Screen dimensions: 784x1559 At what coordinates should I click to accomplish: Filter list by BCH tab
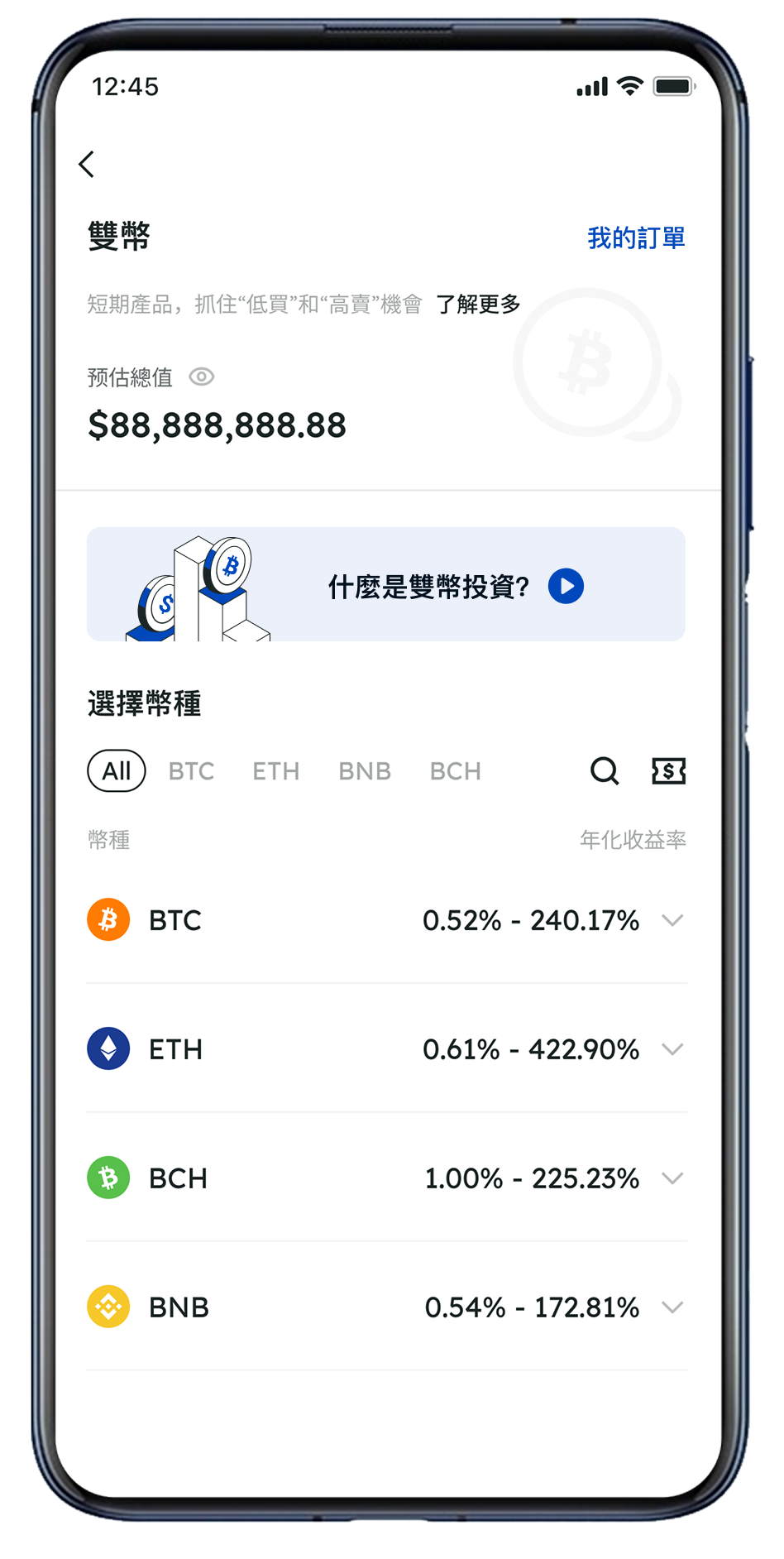coord(455,771)
